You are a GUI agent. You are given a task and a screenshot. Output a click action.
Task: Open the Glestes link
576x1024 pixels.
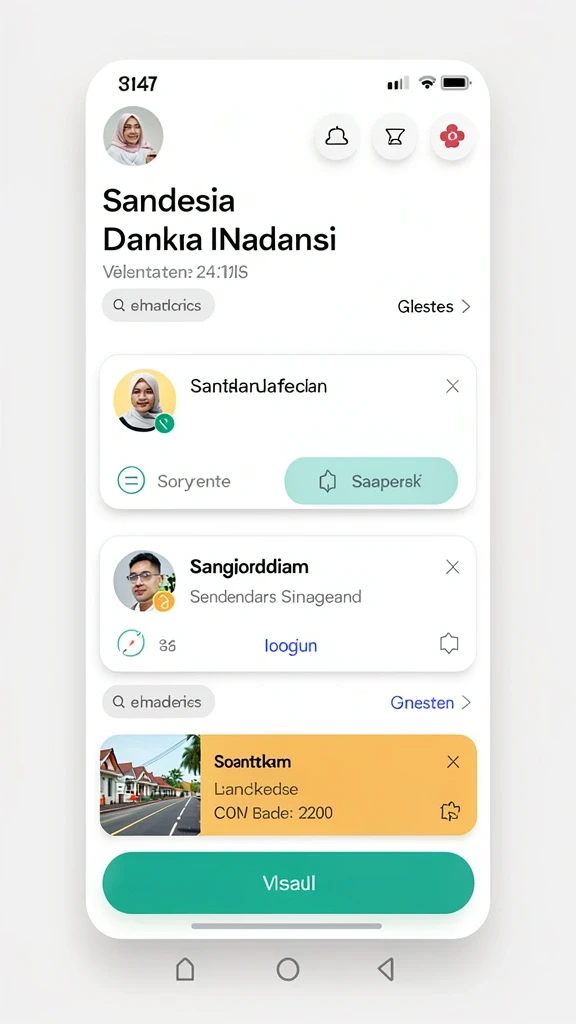(x=434, y=306)
